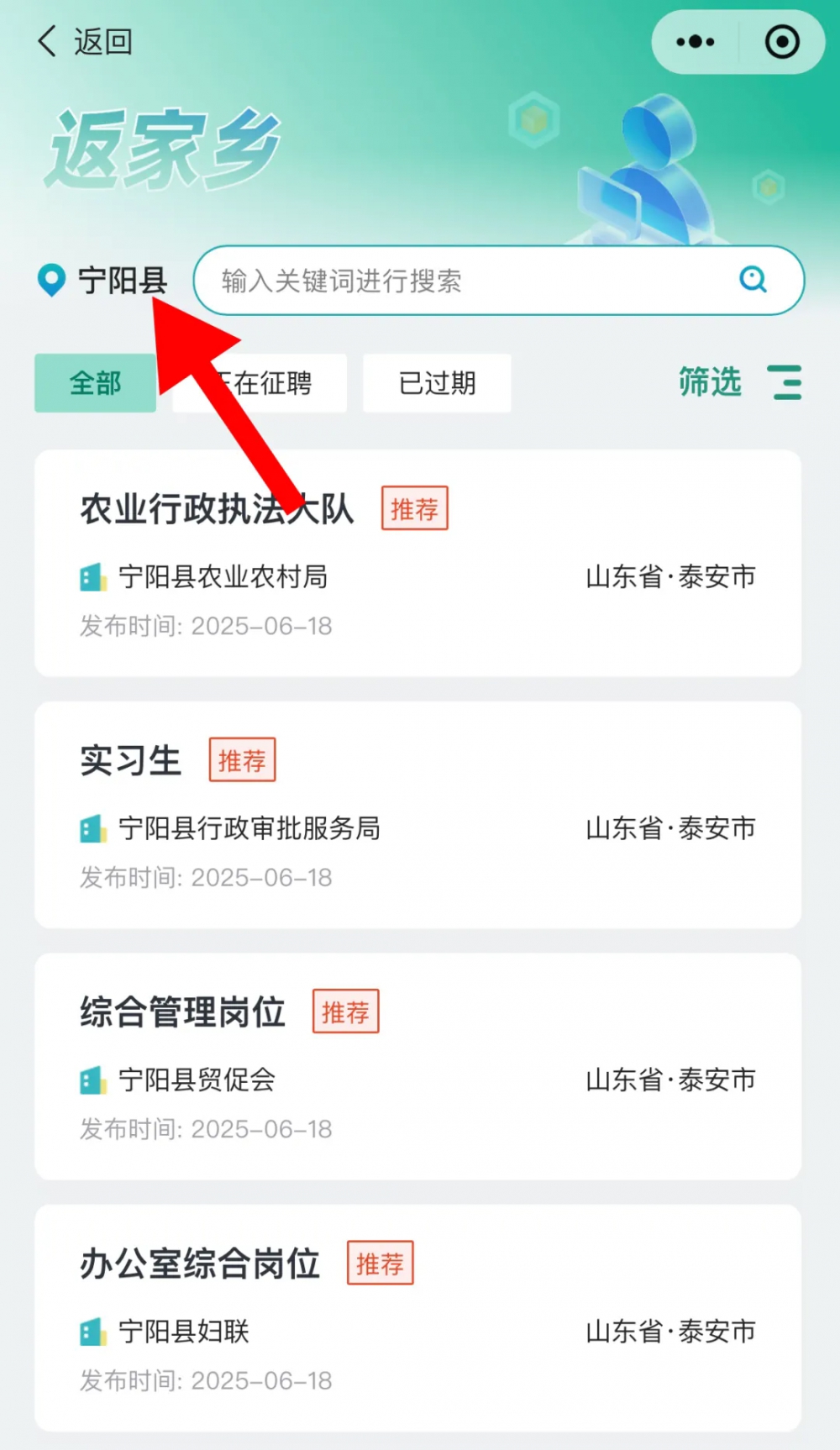The width and height of the screenshot is (840, 1450).
Task: Toggle the 推荐 badge on 综合管理岗位
Action: pos(345,1012)
